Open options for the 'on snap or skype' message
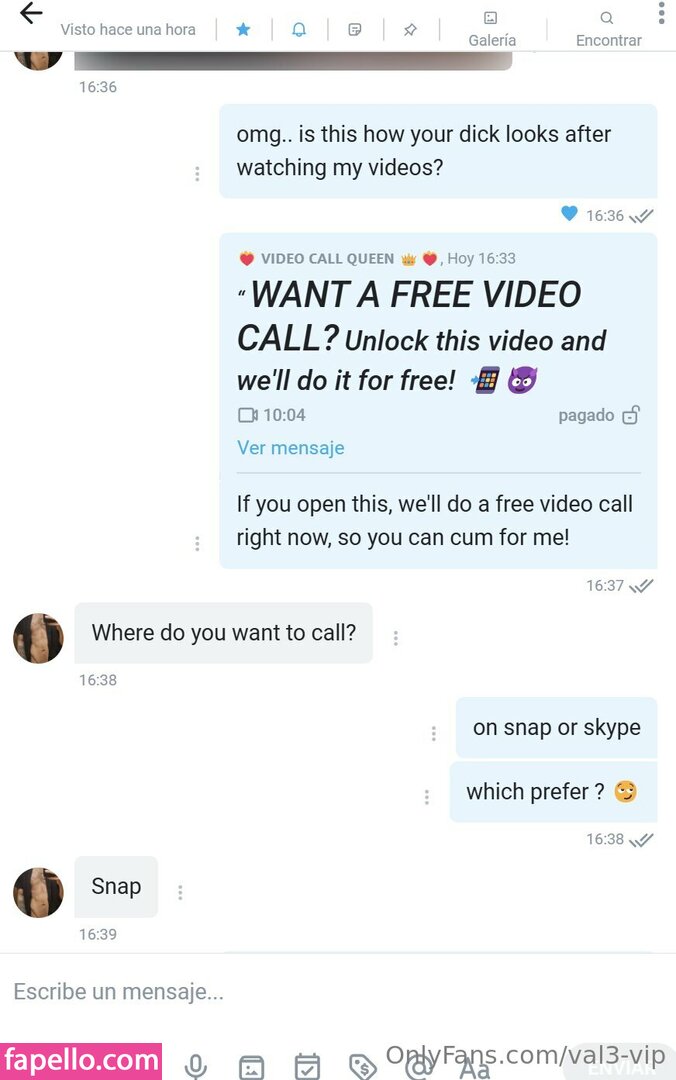This screenshot has width=676, height=1080. point(433,733)
